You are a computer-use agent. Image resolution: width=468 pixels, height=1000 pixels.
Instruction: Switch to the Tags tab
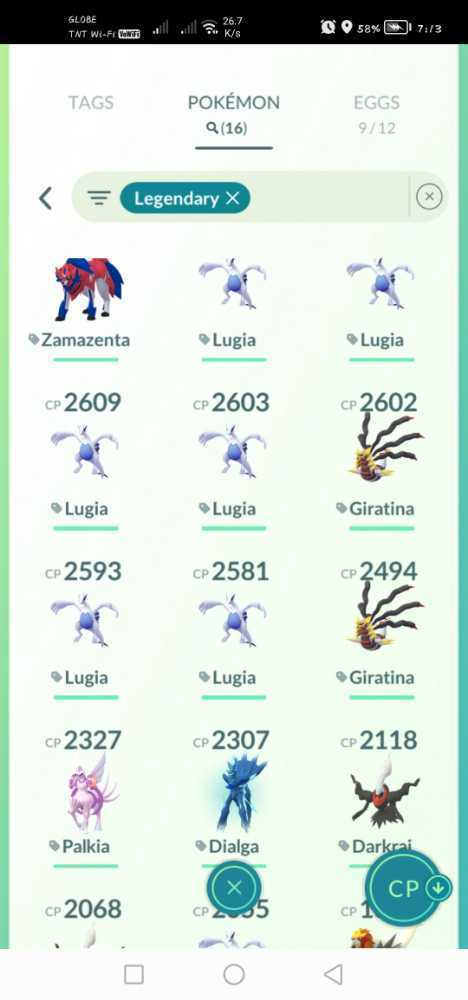coord(91,103)
